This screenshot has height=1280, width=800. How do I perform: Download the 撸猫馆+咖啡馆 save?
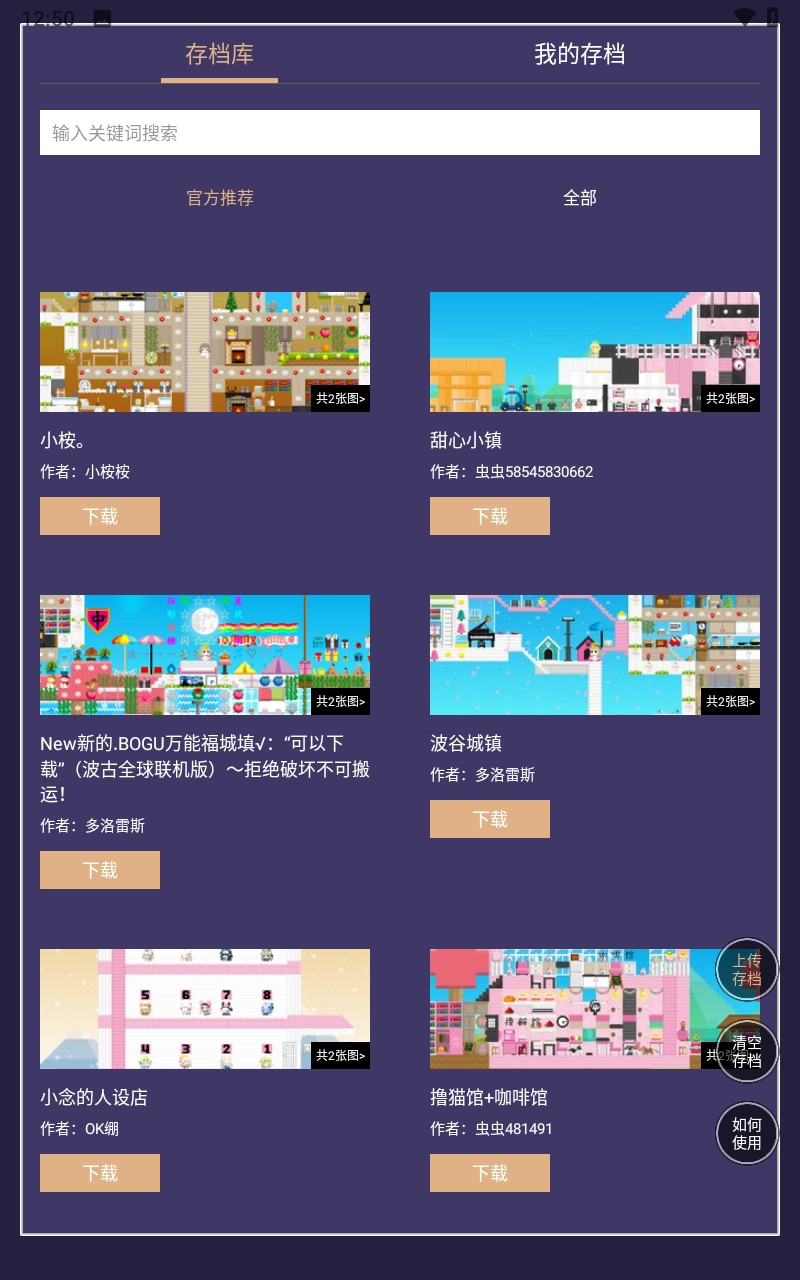(x=490, y=1173)
